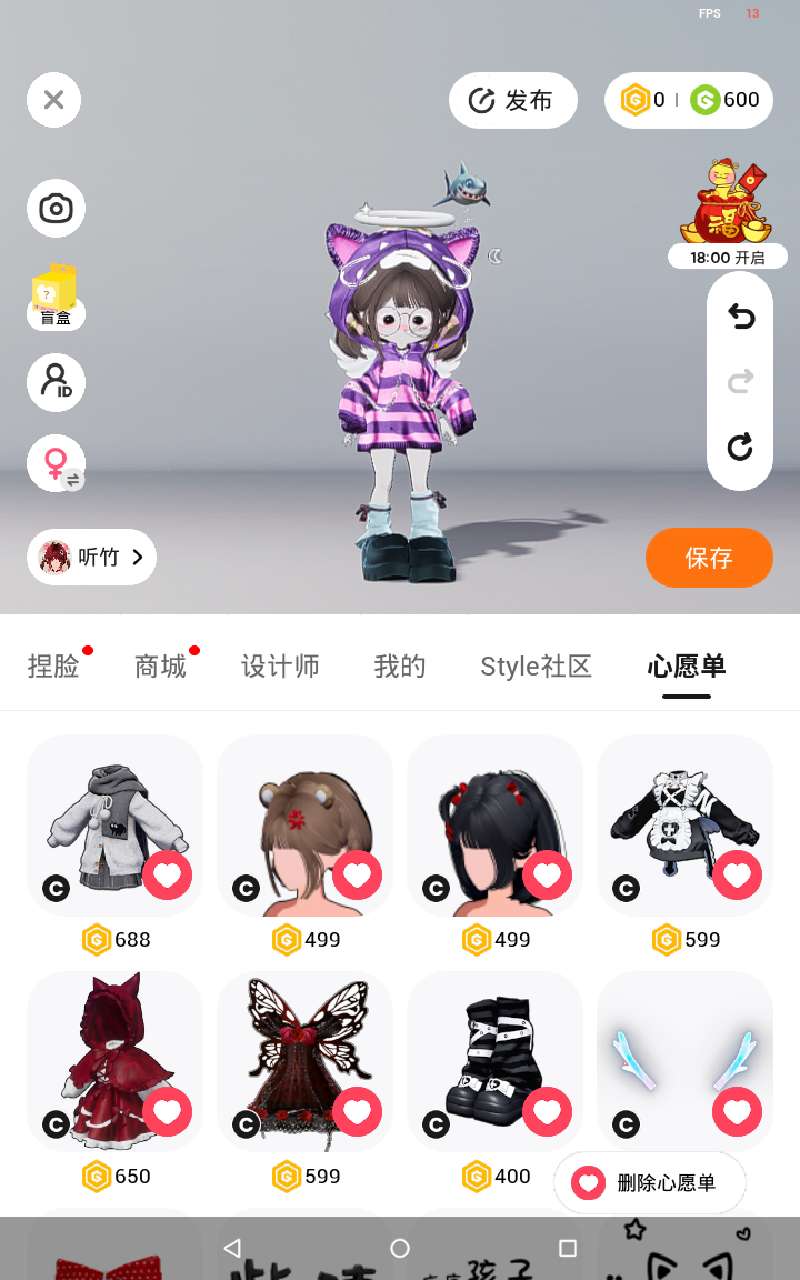The image size is (800, 1280).
Task: Save the outfit with 保存
Action: (x=709, y=558)
